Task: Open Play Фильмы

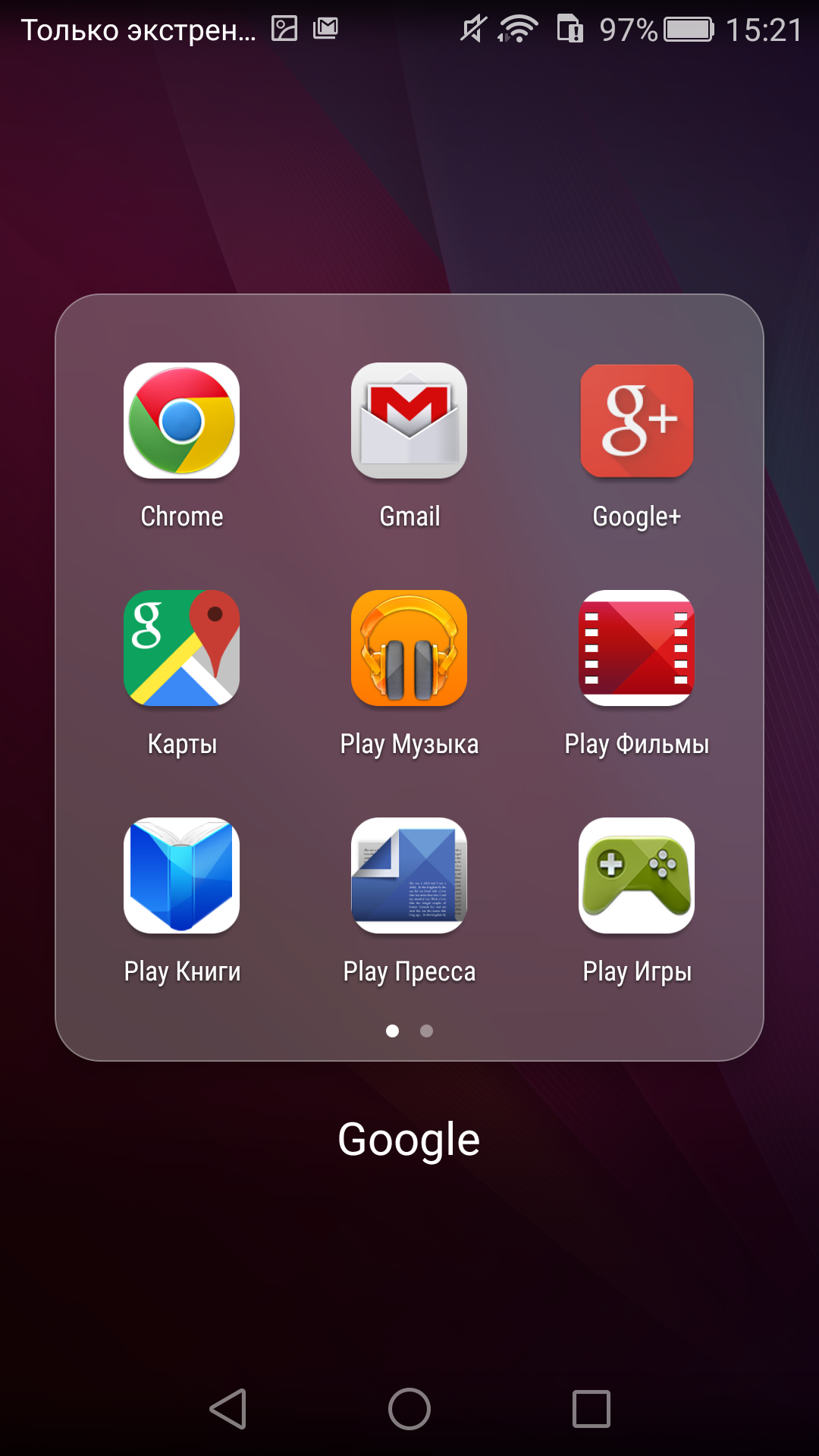Action: pyautogui.click(x=637, y=648)
